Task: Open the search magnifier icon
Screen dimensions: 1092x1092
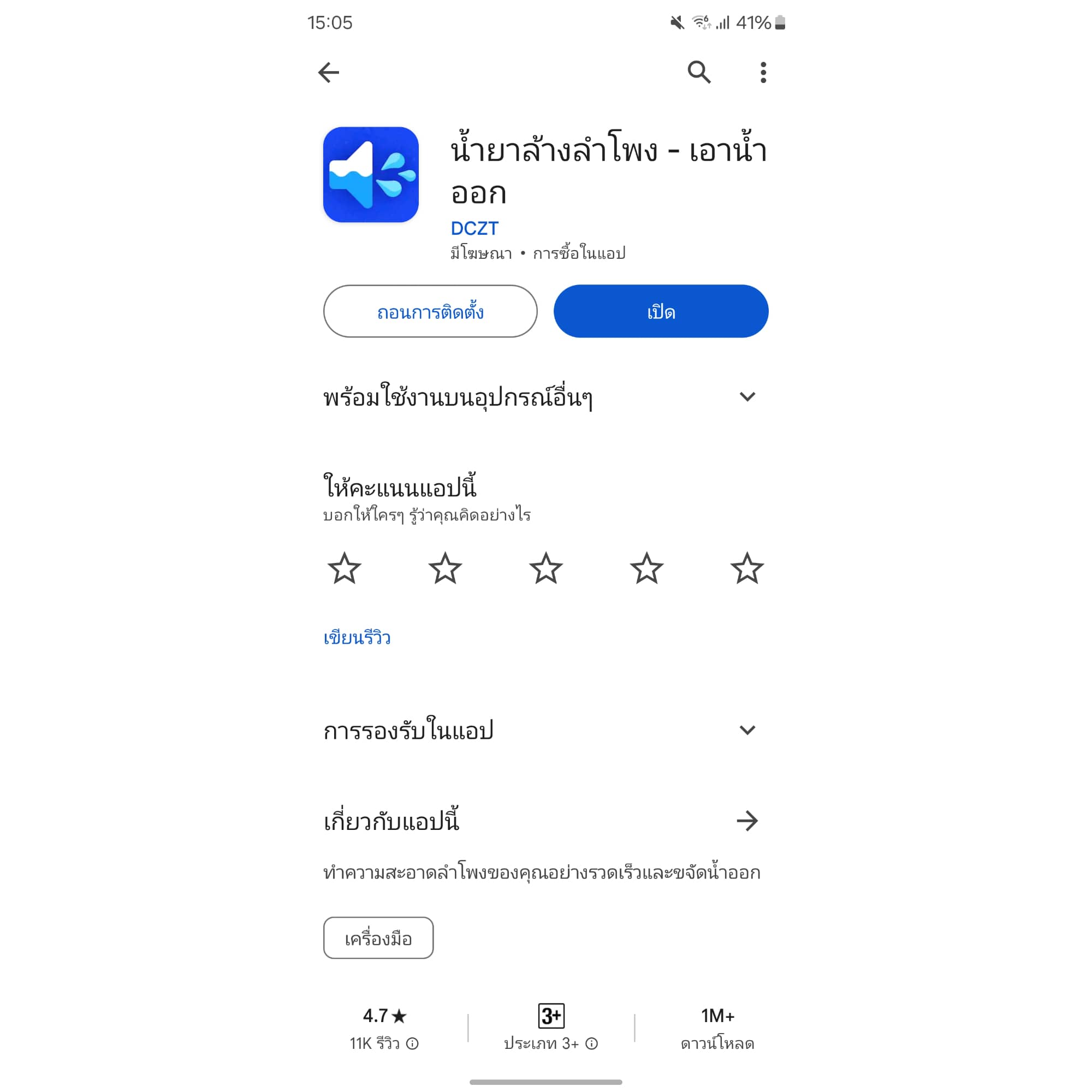Action: coord(699,73)
